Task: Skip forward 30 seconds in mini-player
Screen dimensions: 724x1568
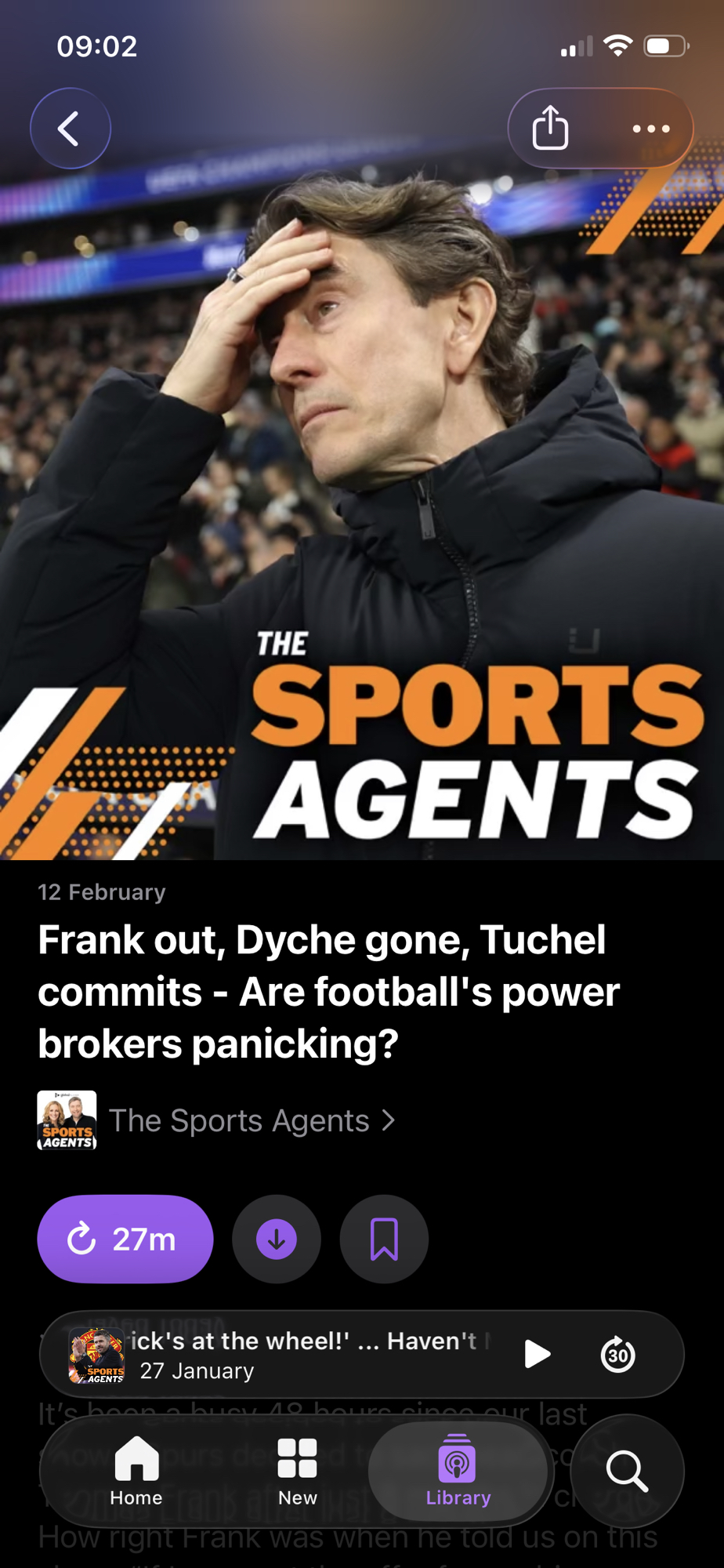Action: (x=618, y=1354)
